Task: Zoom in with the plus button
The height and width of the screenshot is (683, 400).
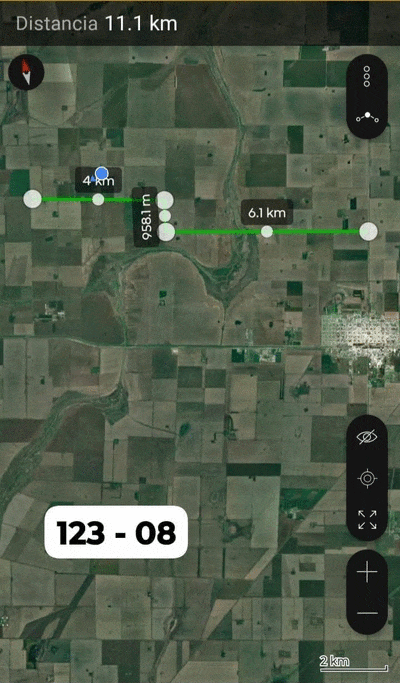Action: (x=367, y=571)
